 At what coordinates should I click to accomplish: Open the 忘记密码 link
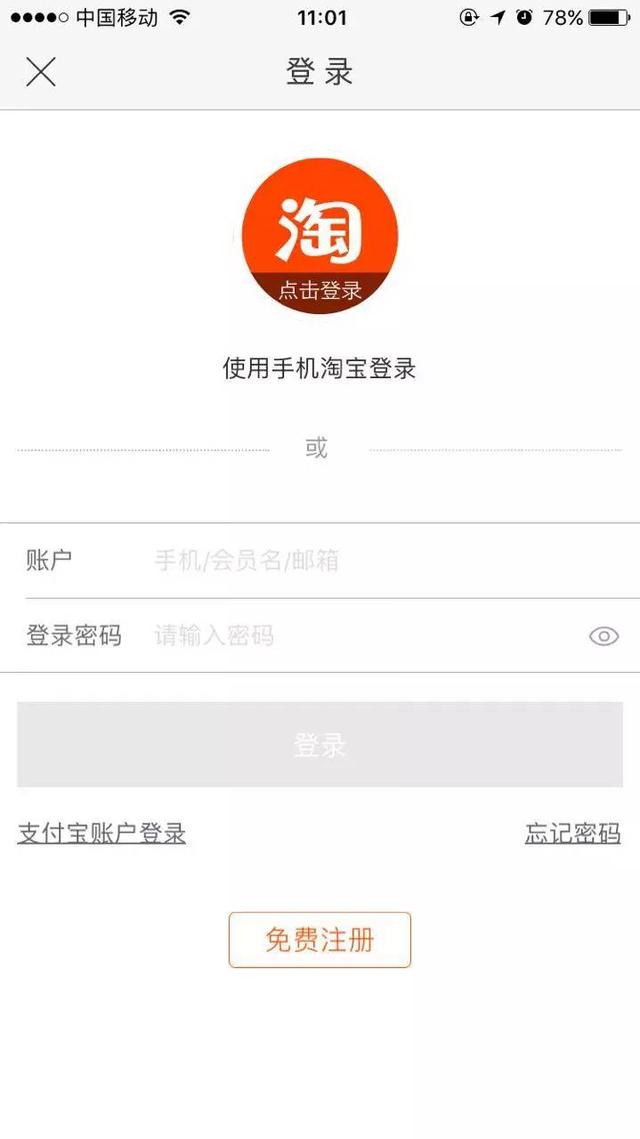572,833
